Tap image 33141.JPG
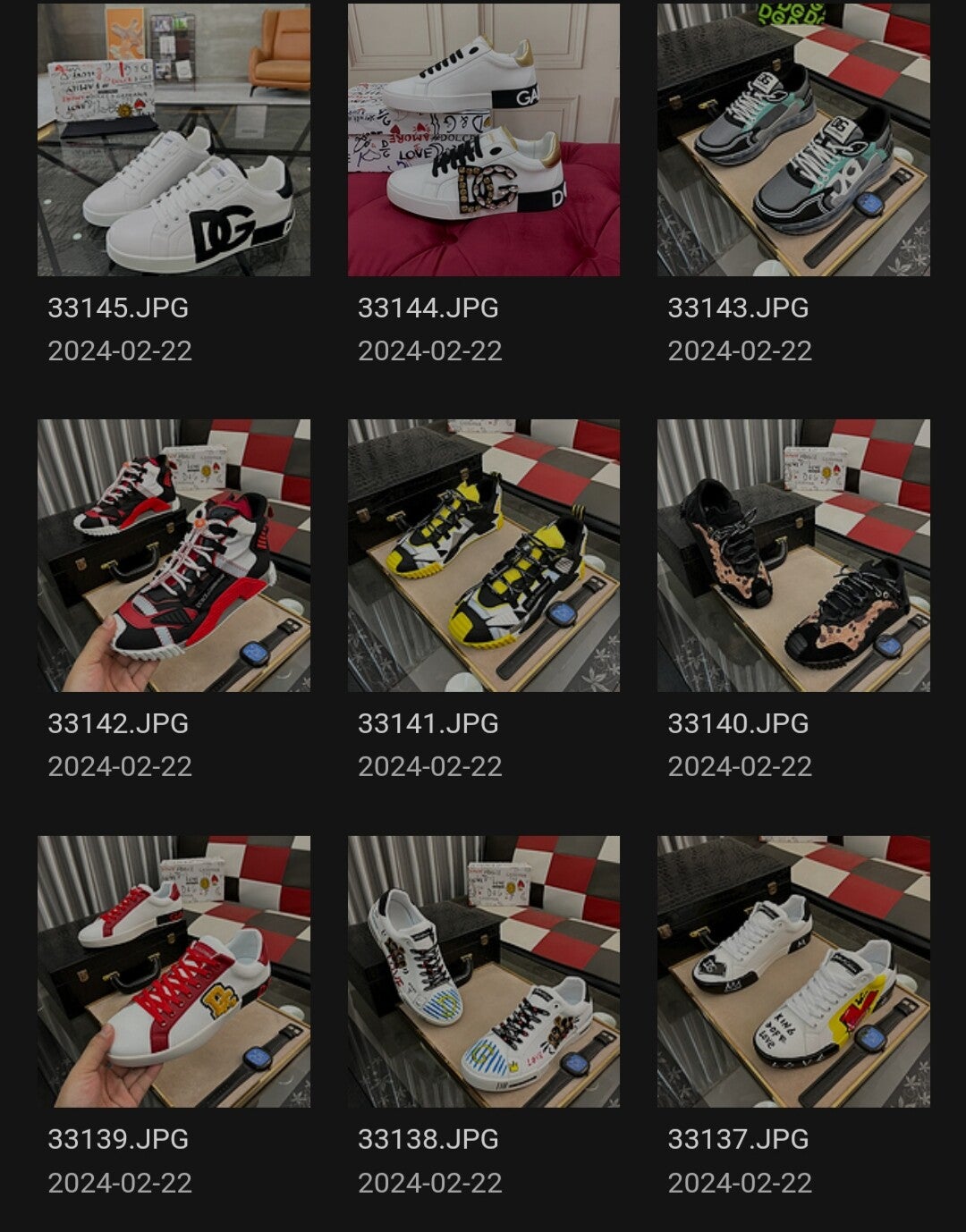Image resolution: width=966 pixels, height=1232 pixels. click(483, 555)
